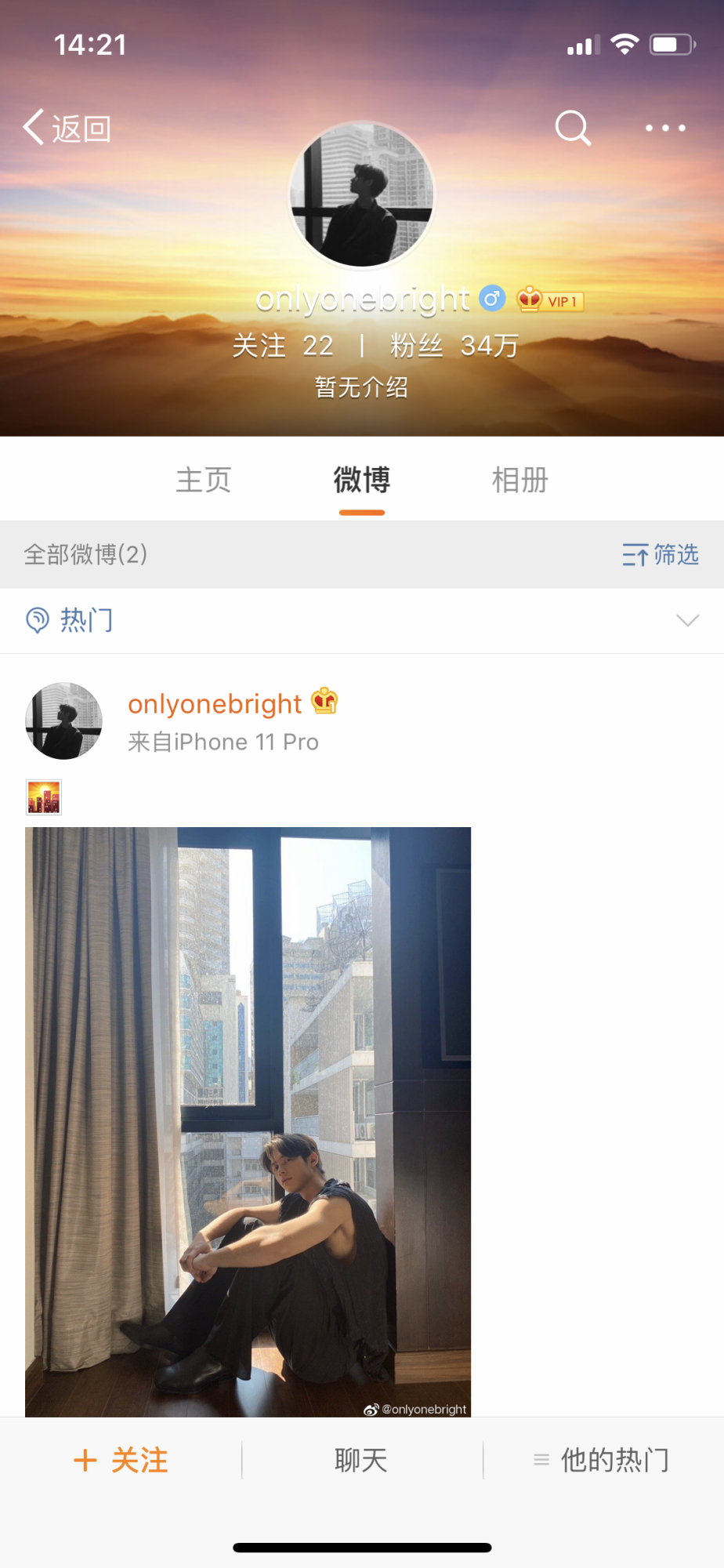Image resolution: width=724 pixels, height=1568 pixels.
Task: Expand the 热门 section chevron
Action: click(687, 620)
